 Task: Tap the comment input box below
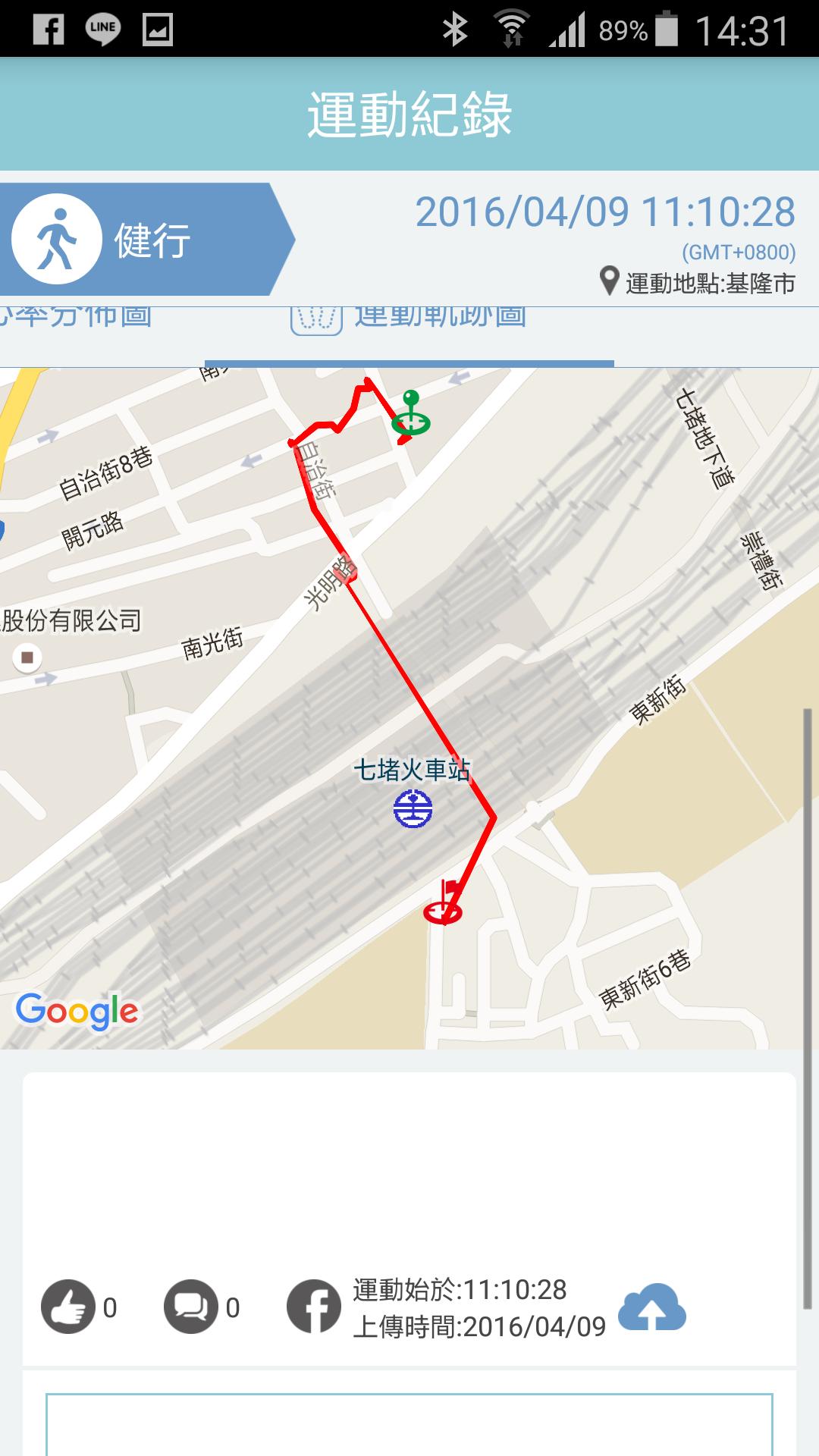pos(409,1424)
